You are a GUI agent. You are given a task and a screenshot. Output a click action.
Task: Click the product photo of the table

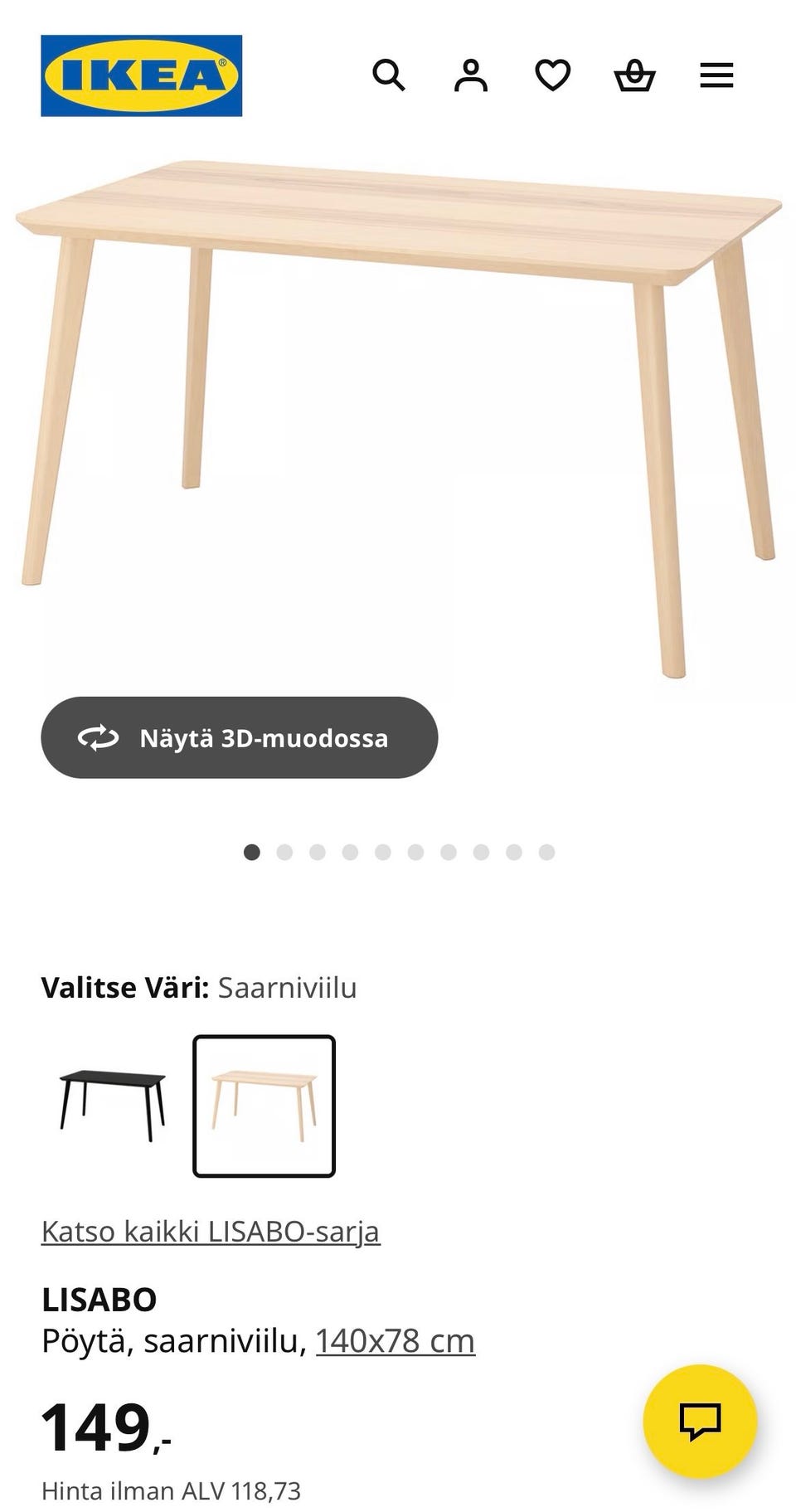398,373
